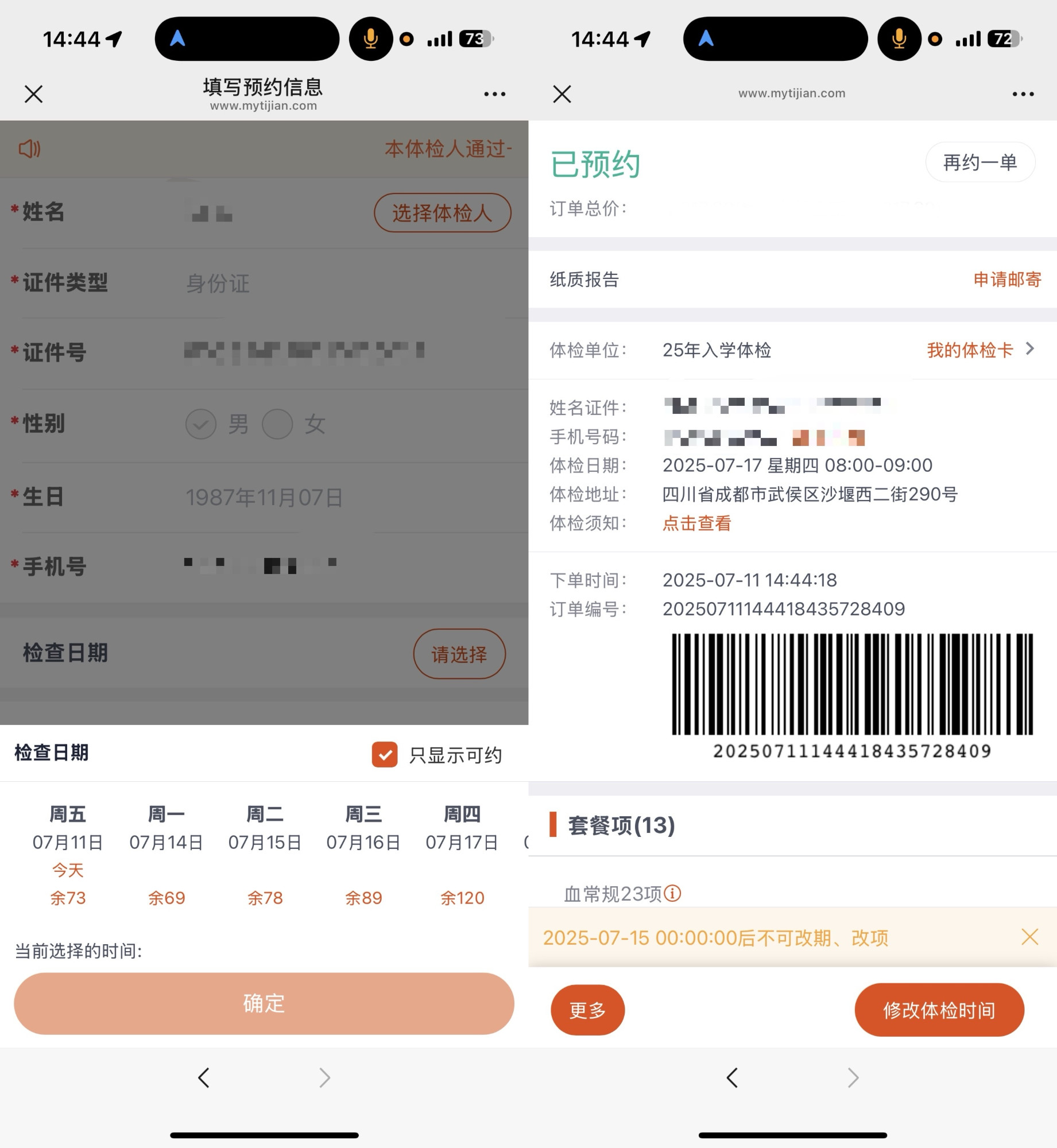Select 周四 07月17日 with 余120
The height and width of the screenshot is (1148, 1057).
point(462,855)
